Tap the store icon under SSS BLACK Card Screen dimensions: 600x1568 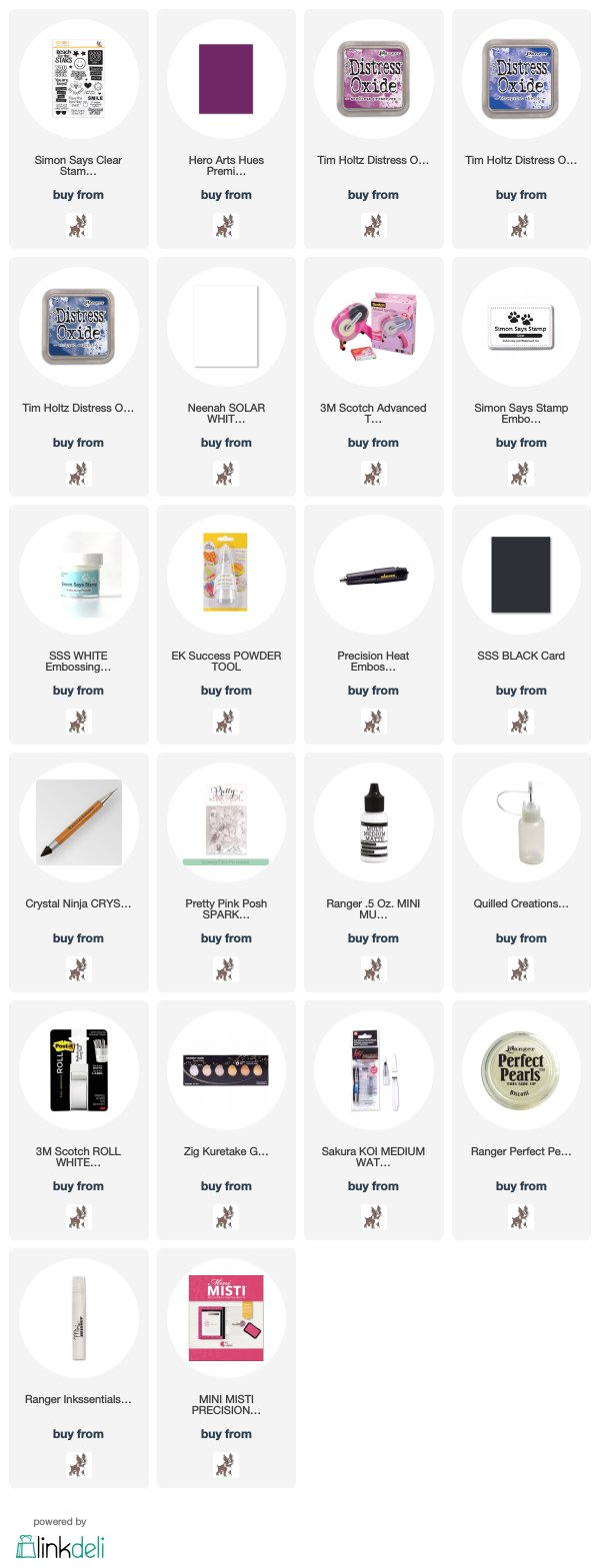pyautogui.click(x=521, y=722)
